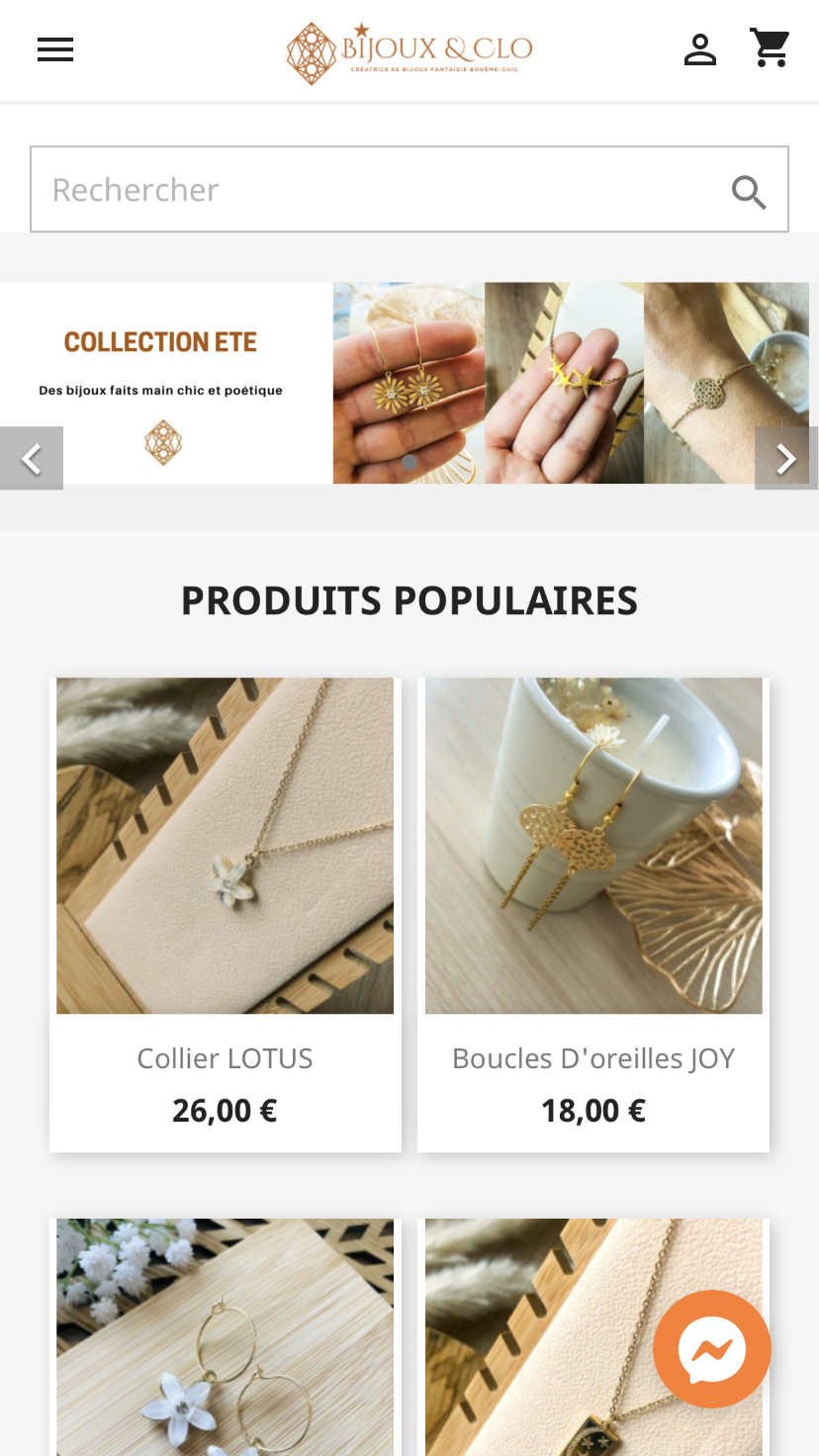Click the Bijoux & Clo logo
This screenshot has width=819, height=1456.
click(409, 49)
